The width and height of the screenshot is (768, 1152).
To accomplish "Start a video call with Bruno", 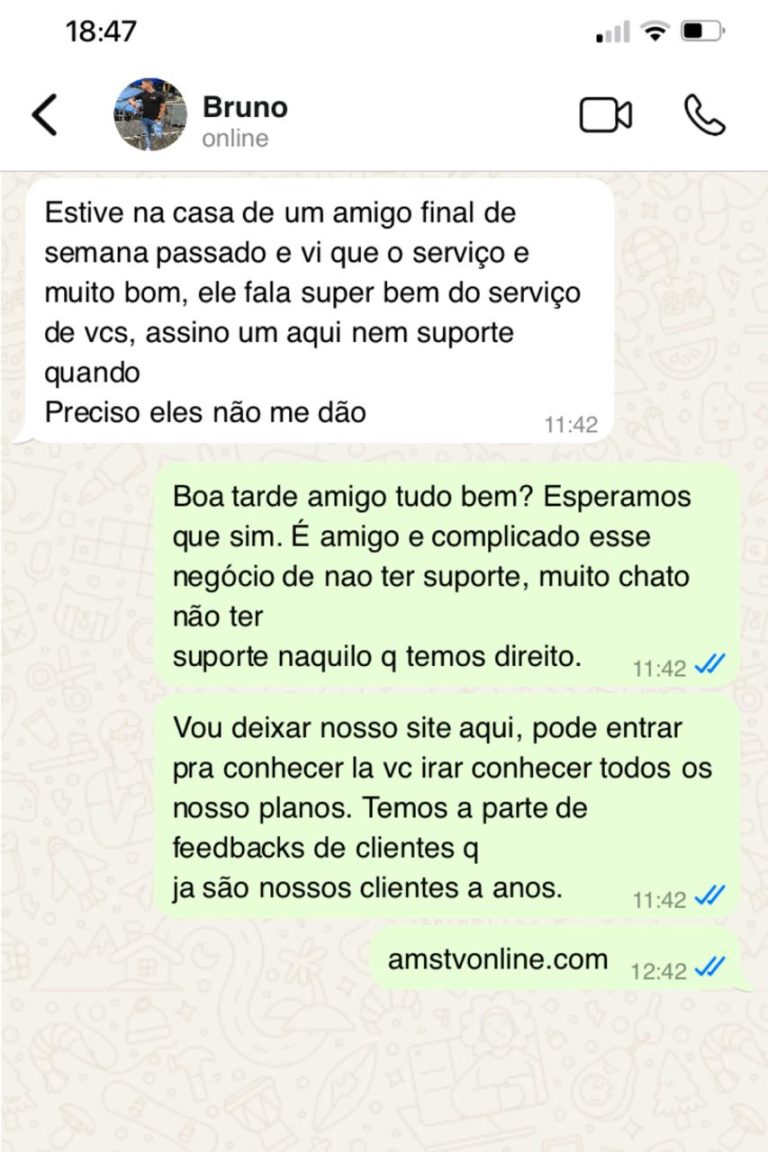I will tap(605, 116).
